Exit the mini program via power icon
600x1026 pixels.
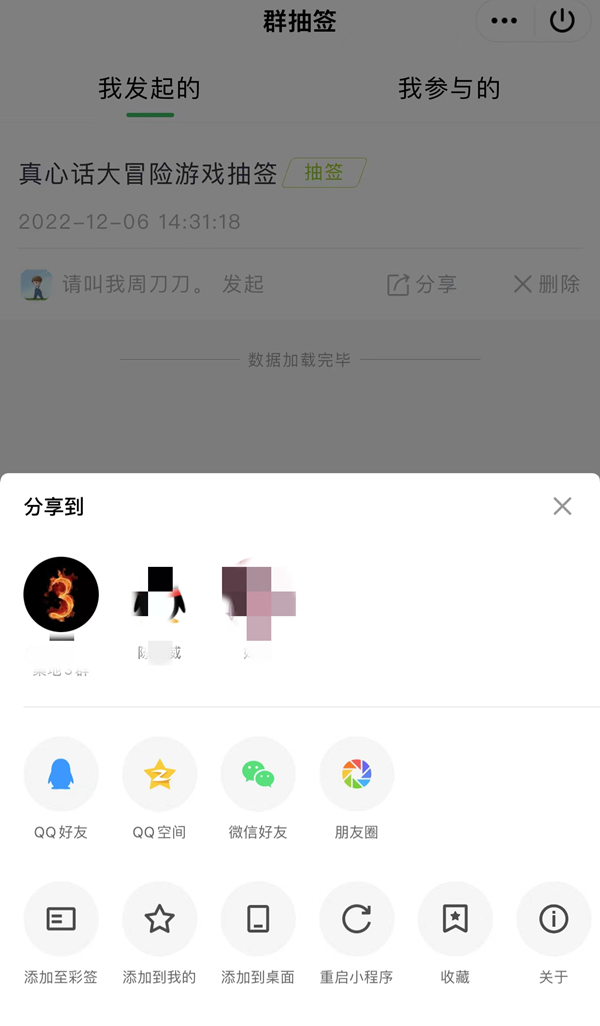coord(562,21)
